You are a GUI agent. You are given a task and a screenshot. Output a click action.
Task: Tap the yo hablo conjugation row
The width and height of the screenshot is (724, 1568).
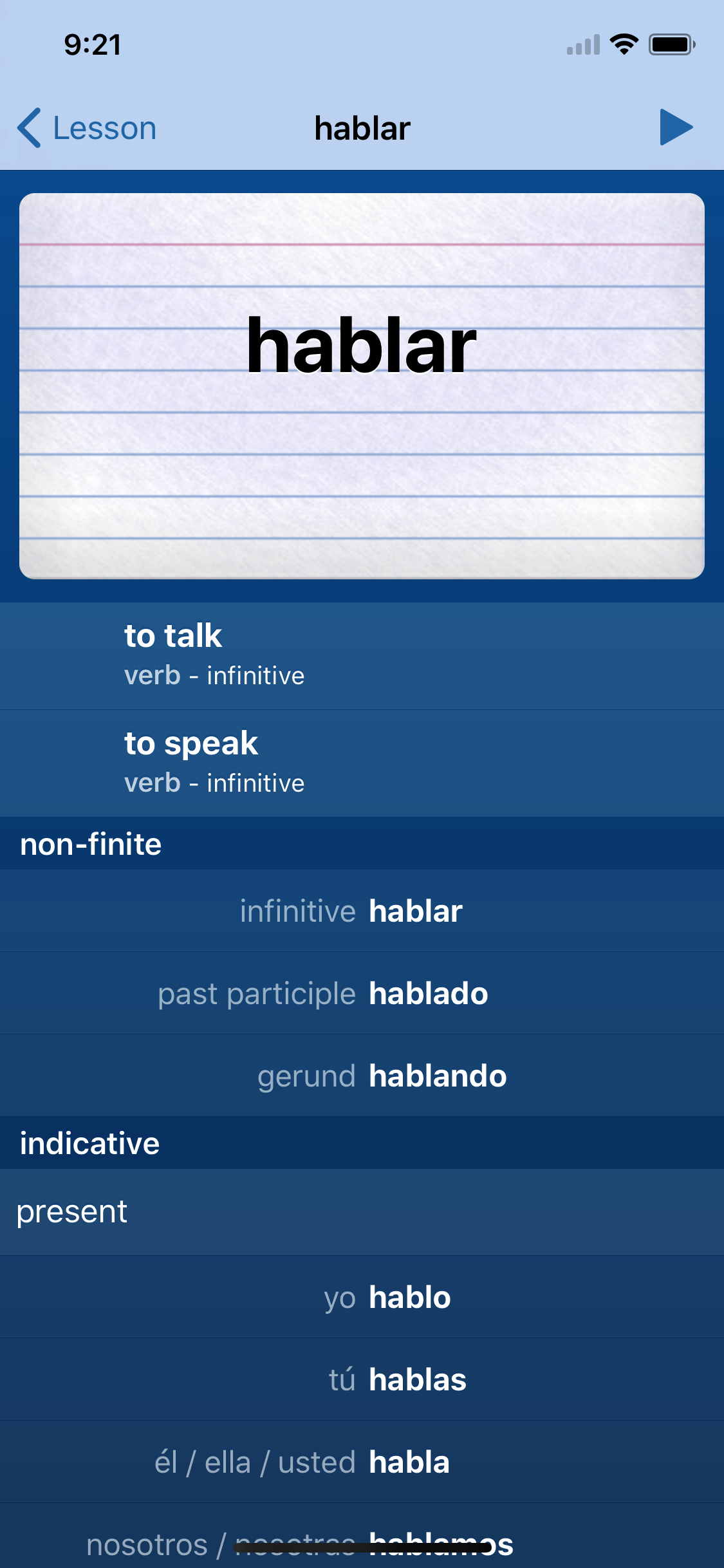point(362,1297)
